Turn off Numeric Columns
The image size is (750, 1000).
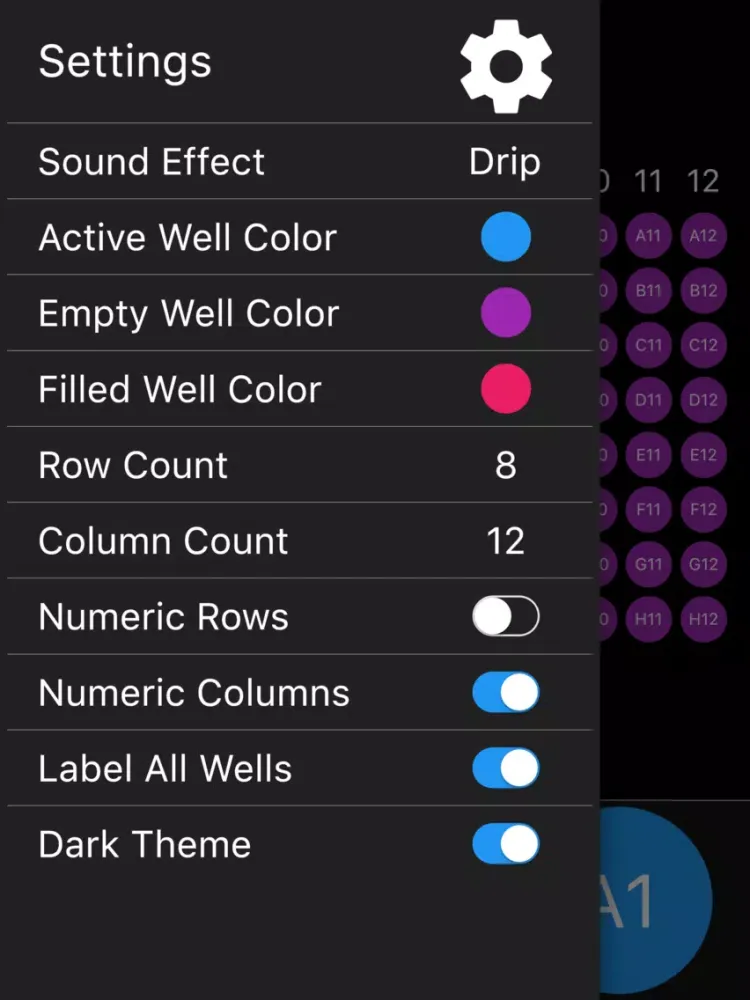coord(505,693)
